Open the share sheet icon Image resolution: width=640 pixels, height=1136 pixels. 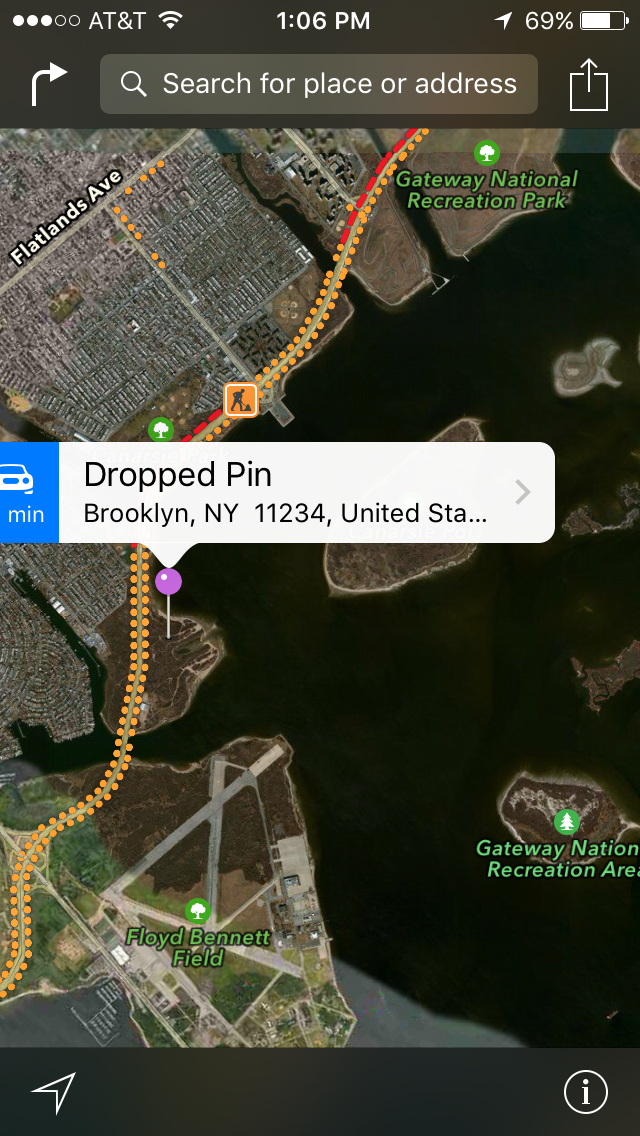pos(588,85)
